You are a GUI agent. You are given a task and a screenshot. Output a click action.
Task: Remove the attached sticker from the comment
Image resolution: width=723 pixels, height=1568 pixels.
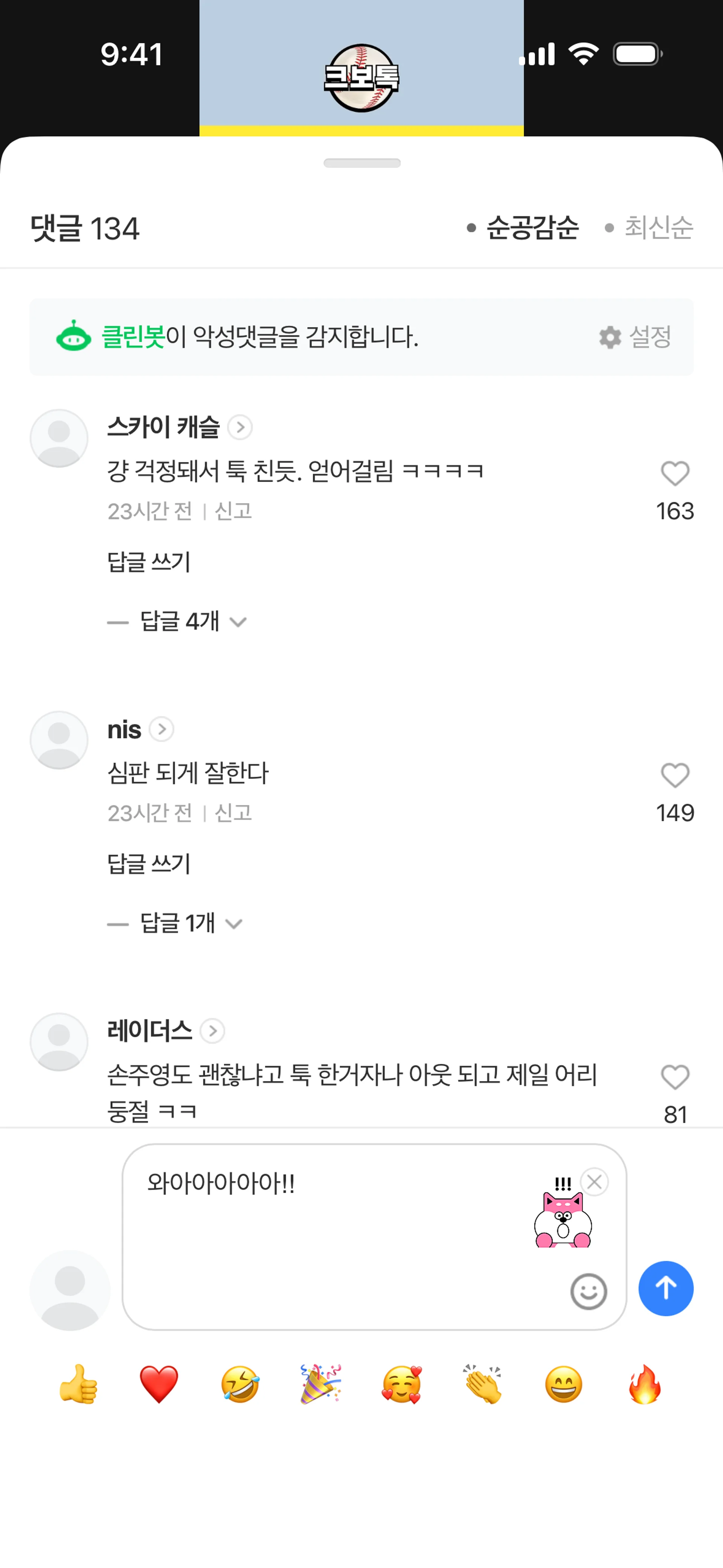point(594,1182)
